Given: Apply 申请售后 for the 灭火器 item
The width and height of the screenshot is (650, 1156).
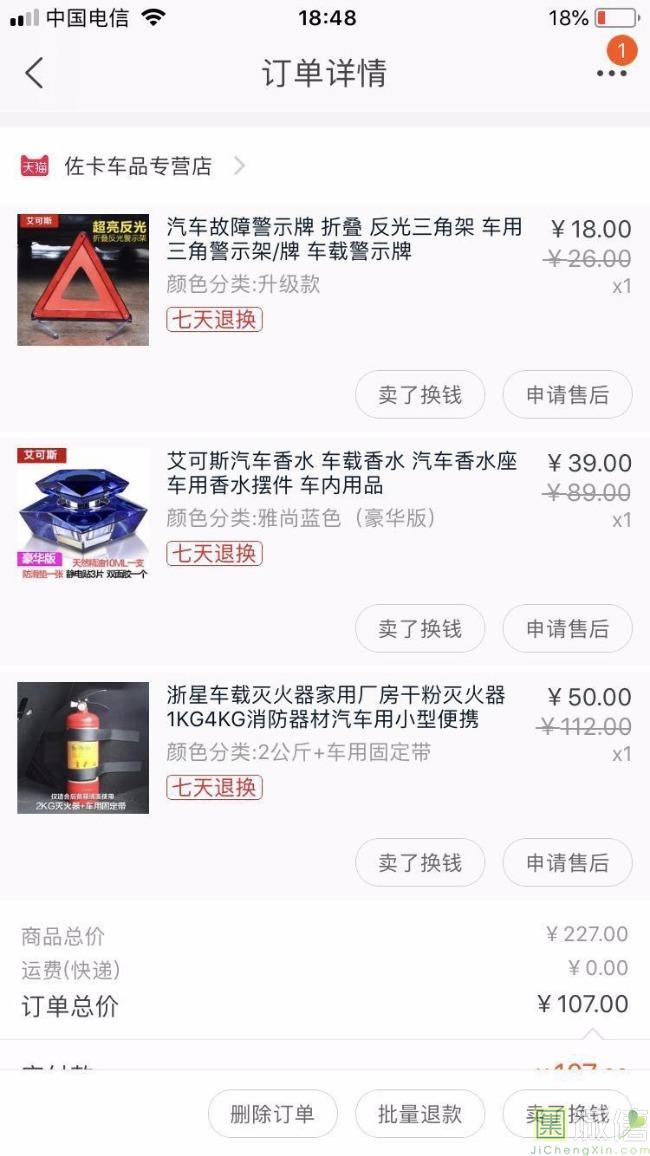Looking at the screenshot, I should tap(567, 862).
